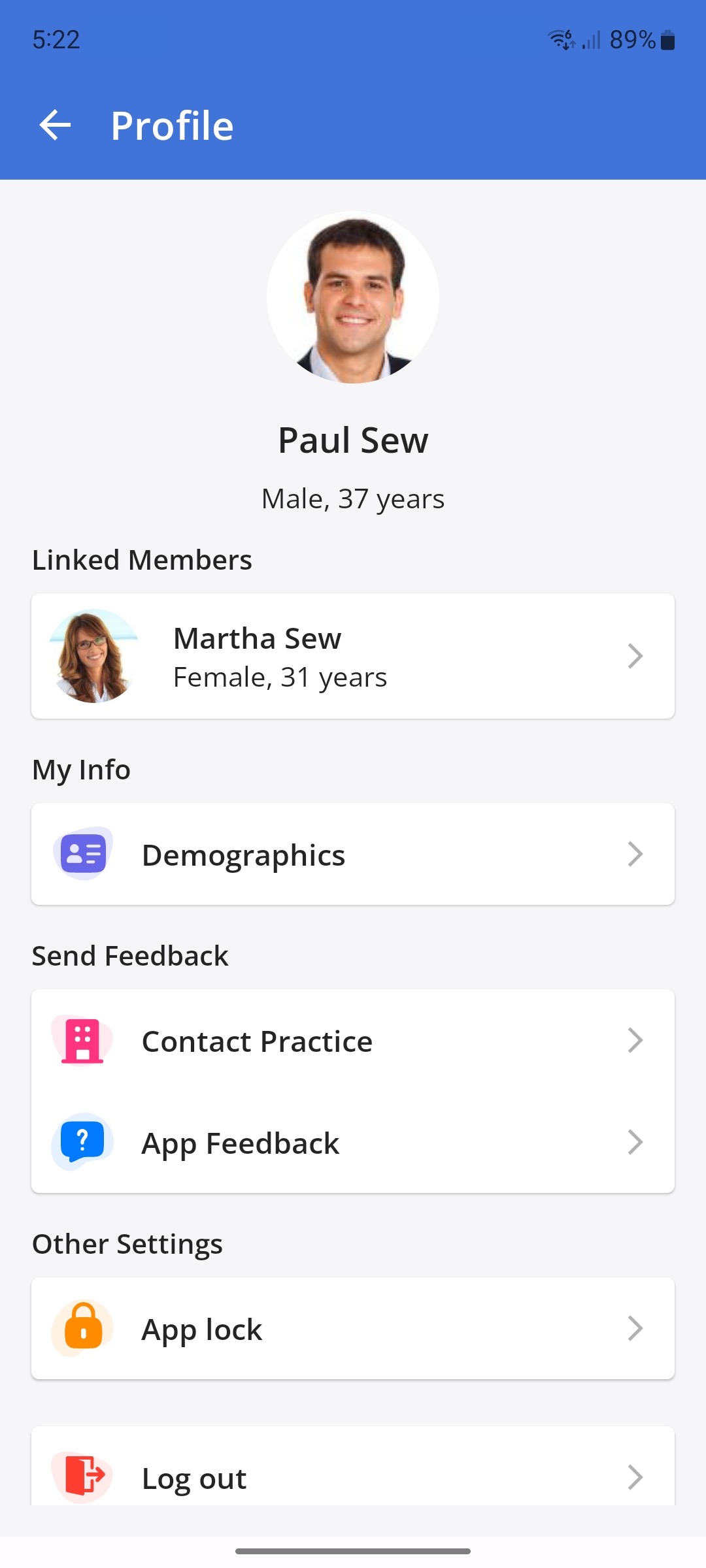This screenshot has width=706, height=1568.
Task: Click the back arrow in the header
Action: point(56,125)
